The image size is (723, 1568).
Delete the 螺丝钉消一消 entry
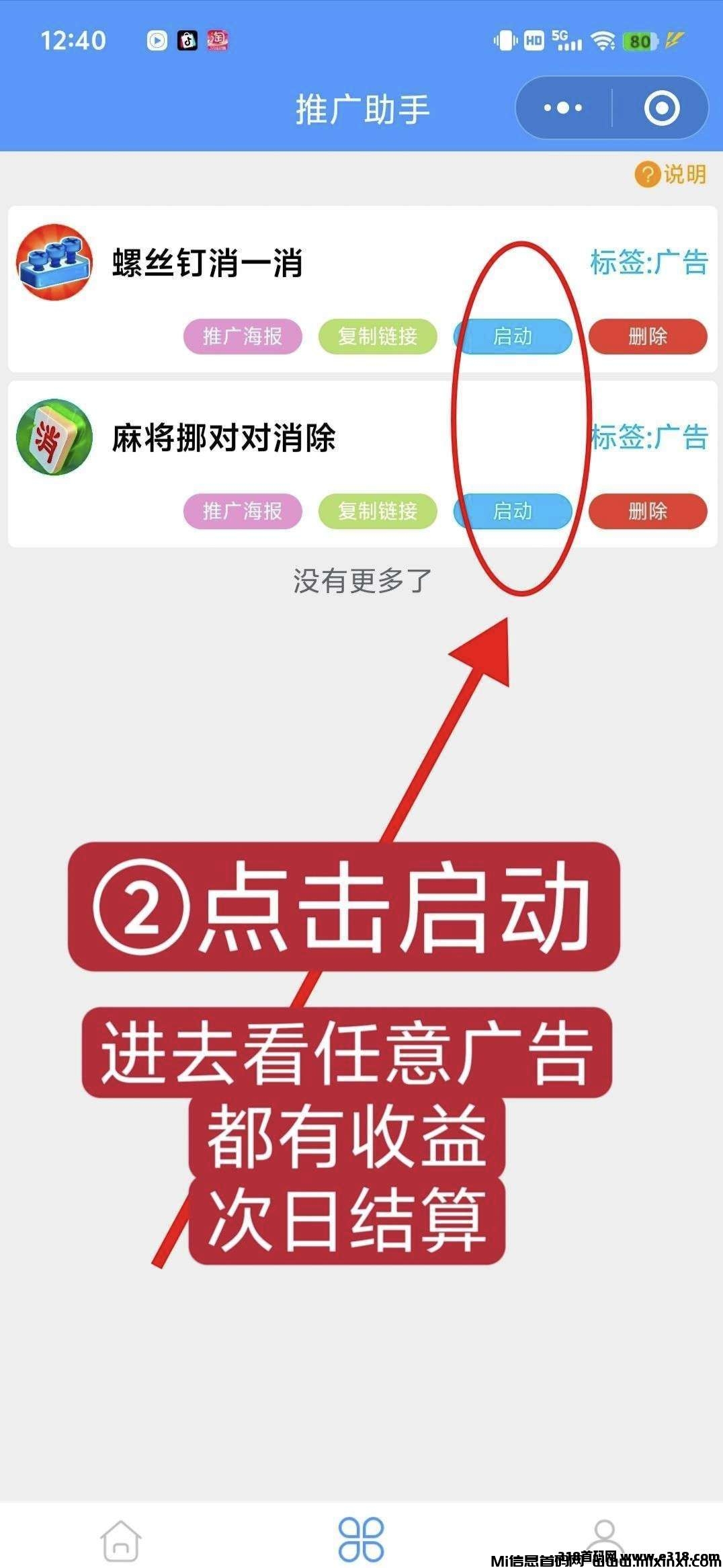(648, 336)
